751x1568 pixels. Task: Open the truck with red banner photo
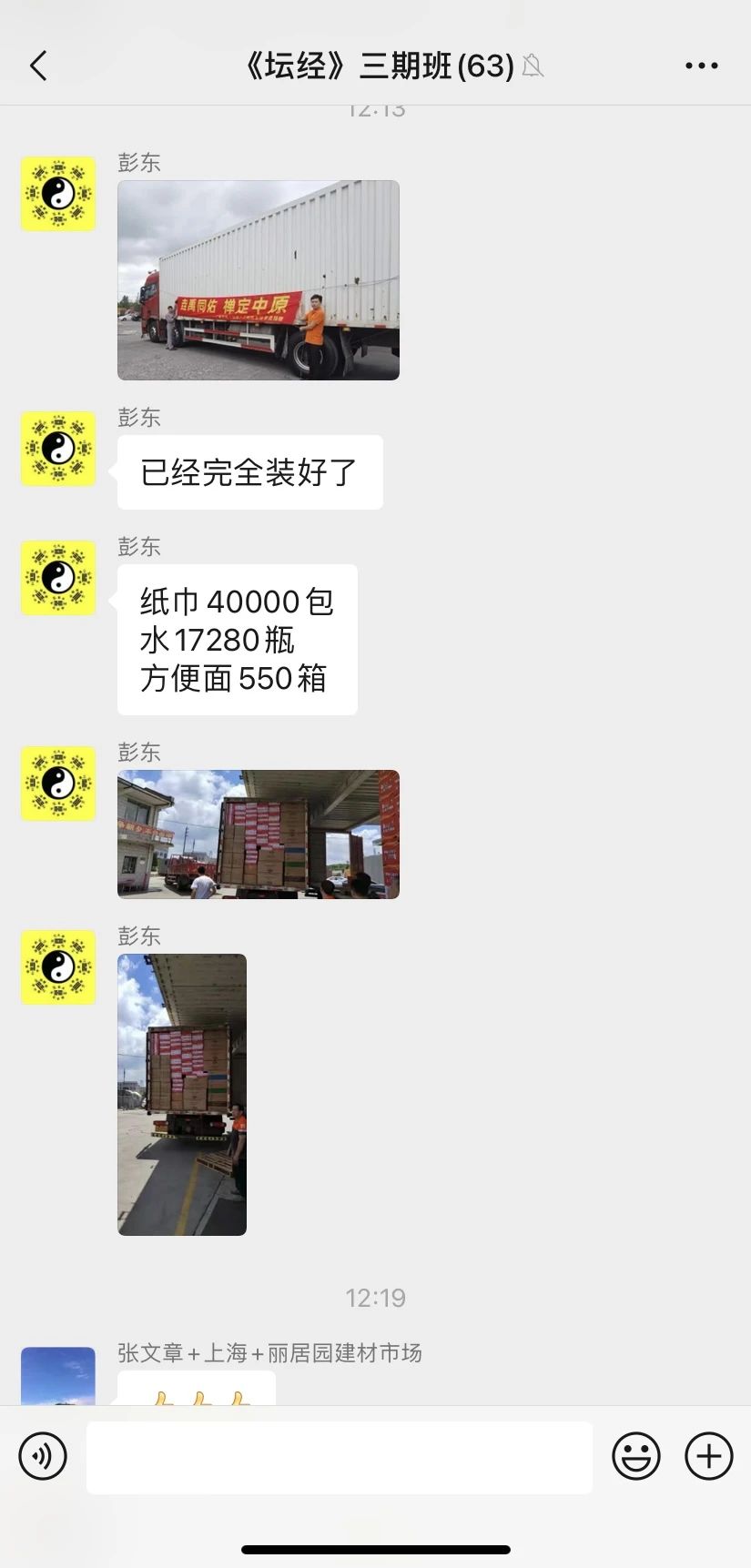(259, 280)
